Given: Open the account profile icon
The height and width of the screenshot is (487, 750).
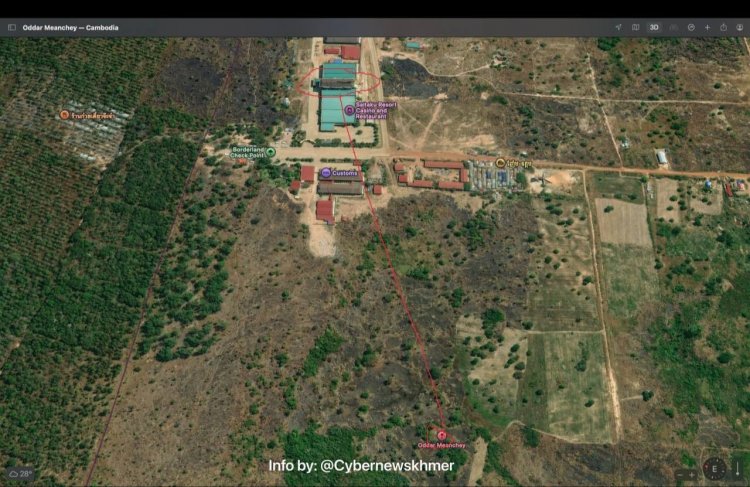Looking at the screenshot, I should click(739, 27).
